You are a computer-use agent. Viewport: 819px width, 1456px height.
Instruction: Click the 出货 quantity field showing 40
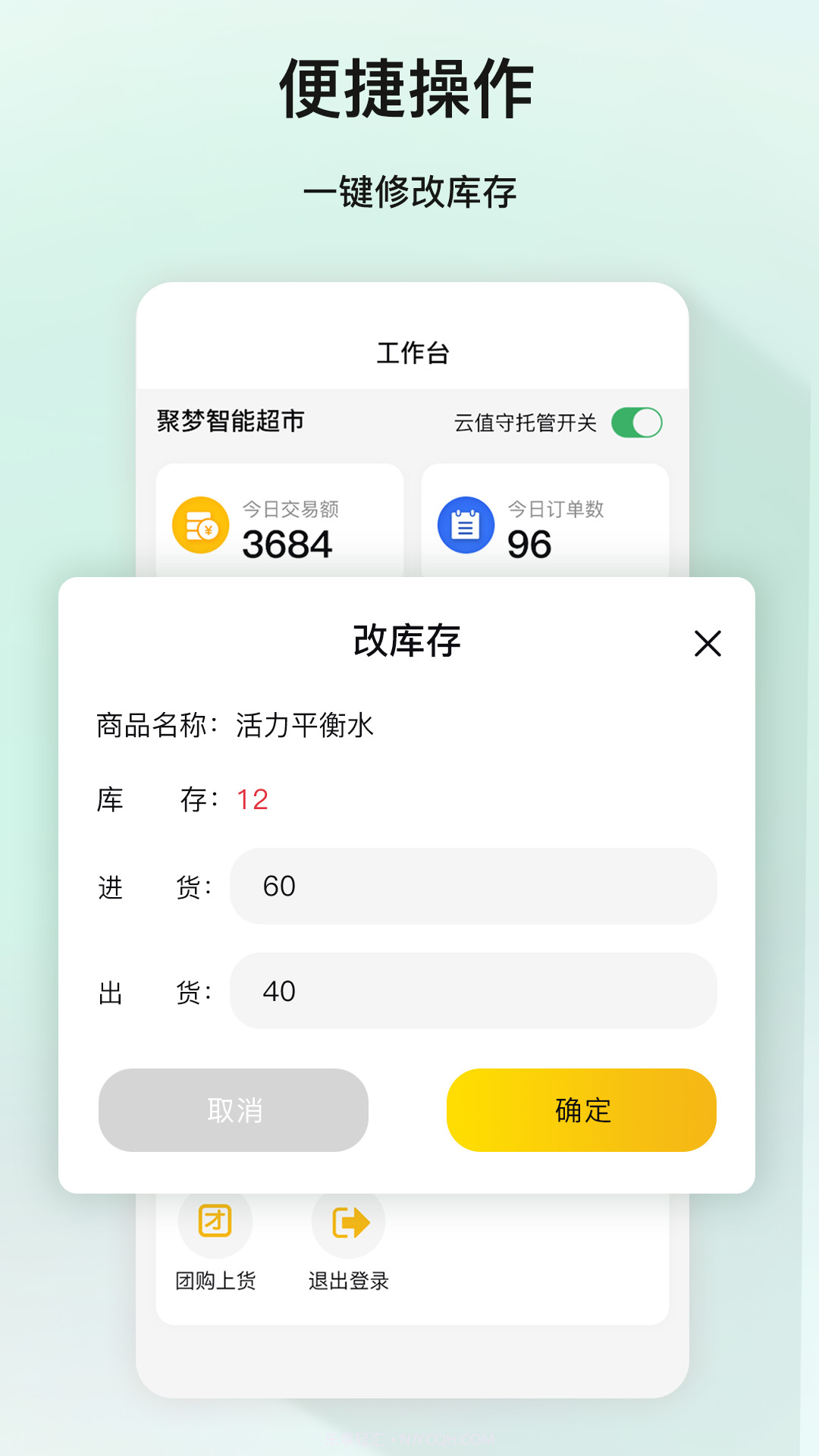click(473, 990)
